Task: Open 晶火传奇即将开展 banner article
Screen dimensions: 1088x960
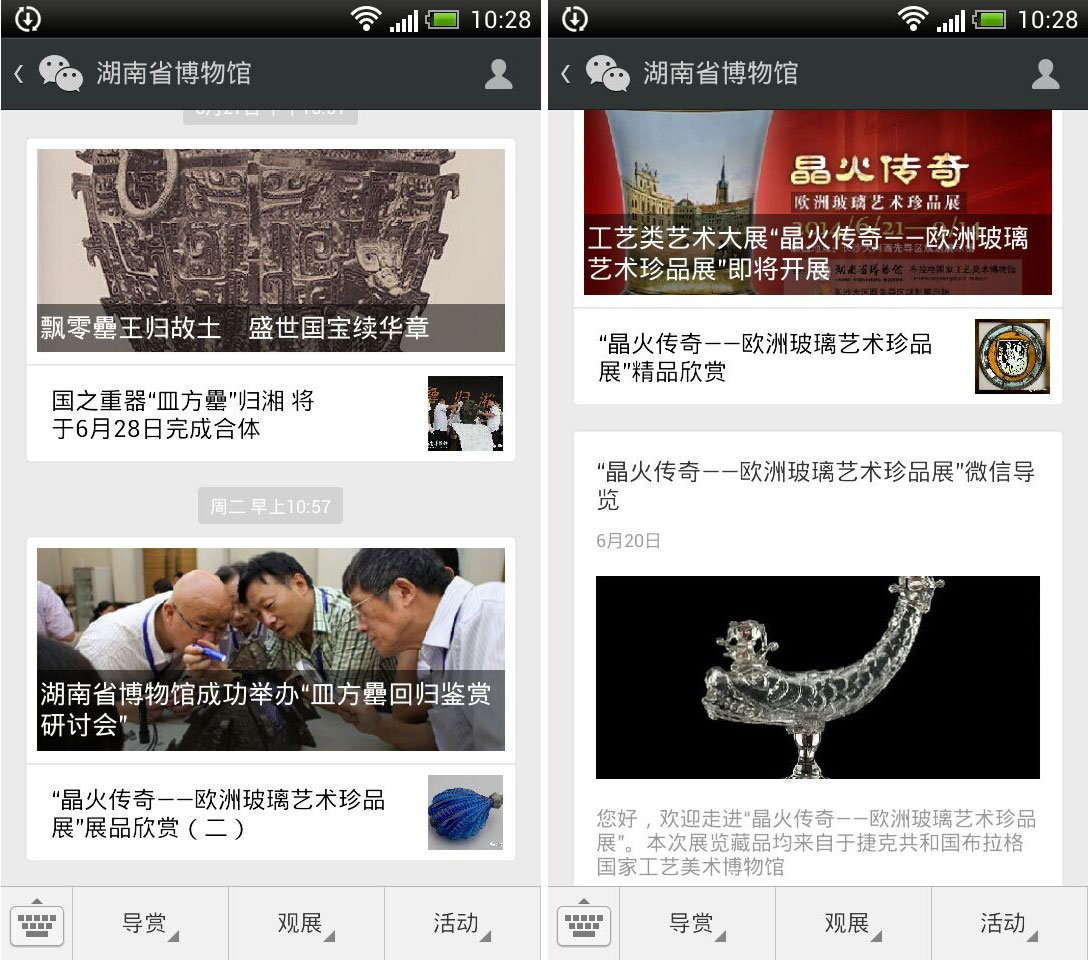Action: coord(817,203)
